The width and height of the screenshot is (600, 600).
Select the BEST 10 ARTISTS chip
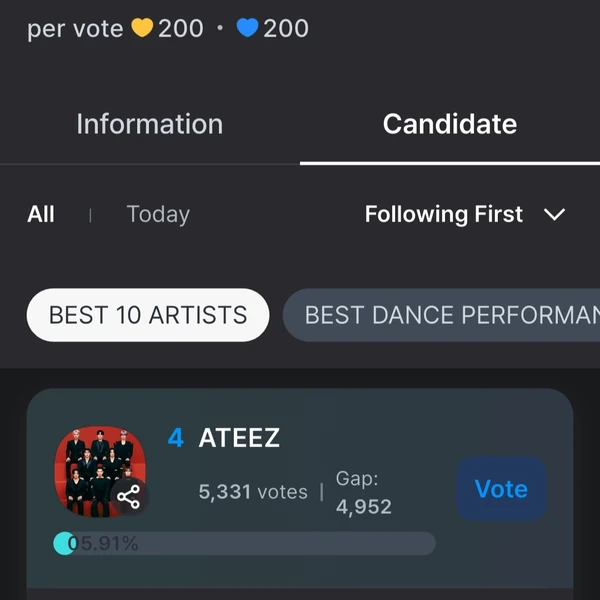point(148,315)
